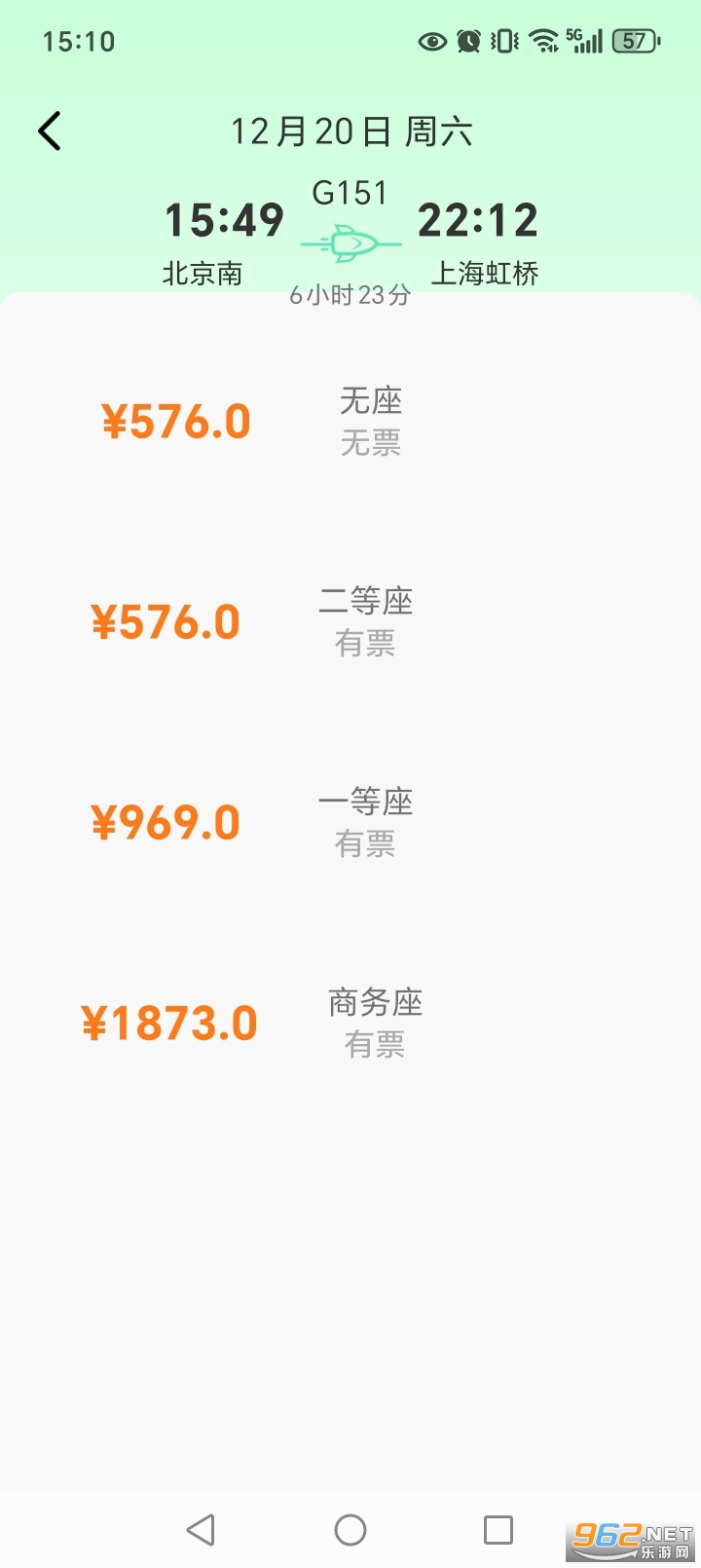This screenshot has height=1568, width=701.
Task: Tap the battery indicator showing 57
Action: click(x=635, y=41)
